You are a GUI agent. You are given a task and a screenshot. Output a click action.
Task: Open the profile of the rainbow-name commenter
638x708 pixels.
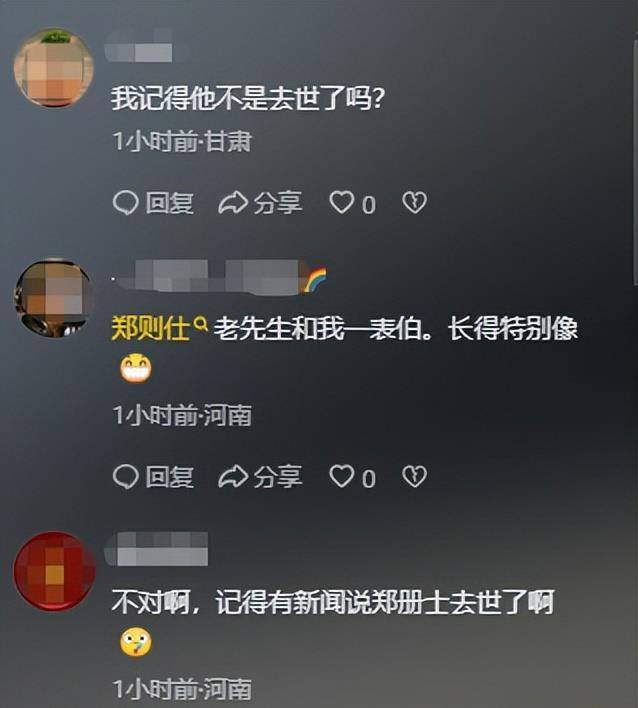[53, 298]
